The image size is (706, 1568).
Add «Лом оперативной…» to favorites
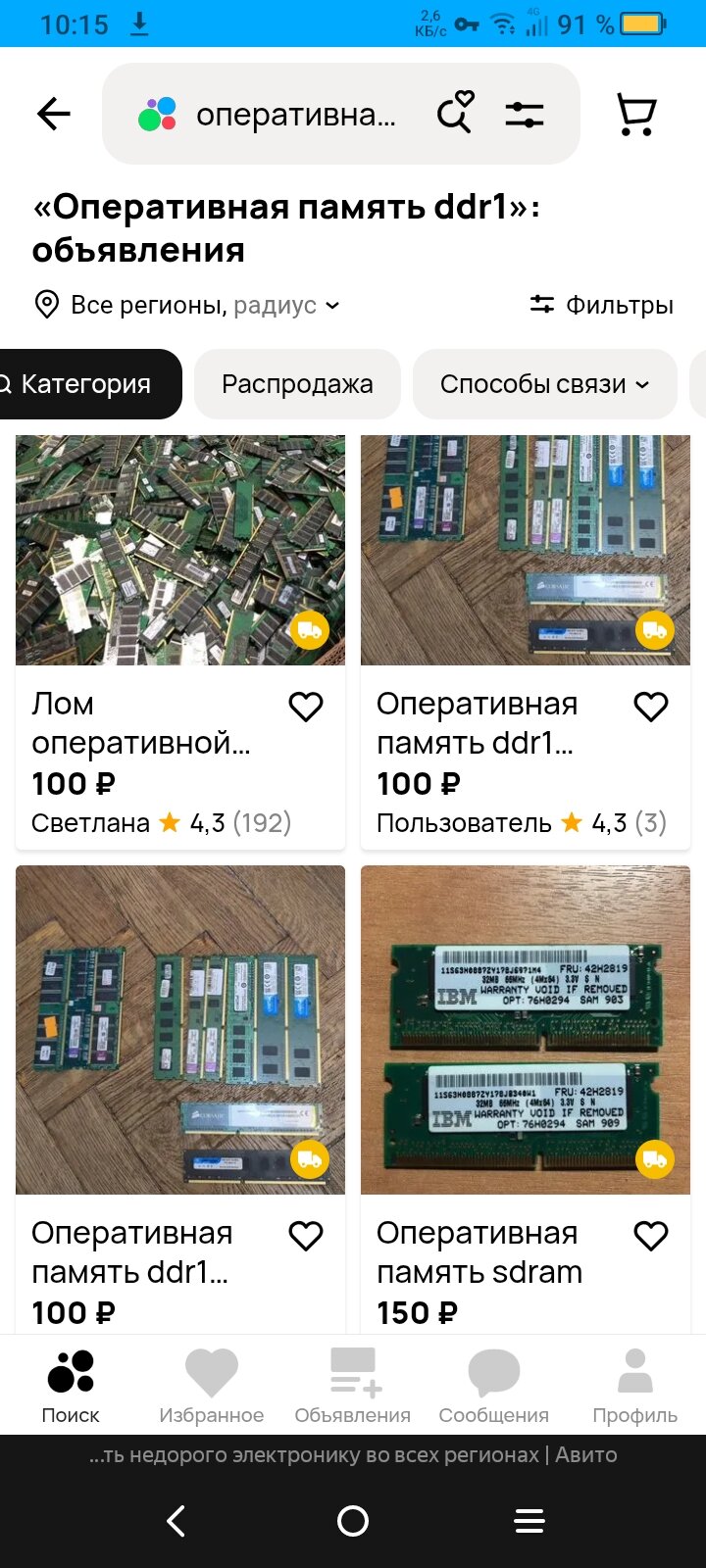(x=306, y=707)
